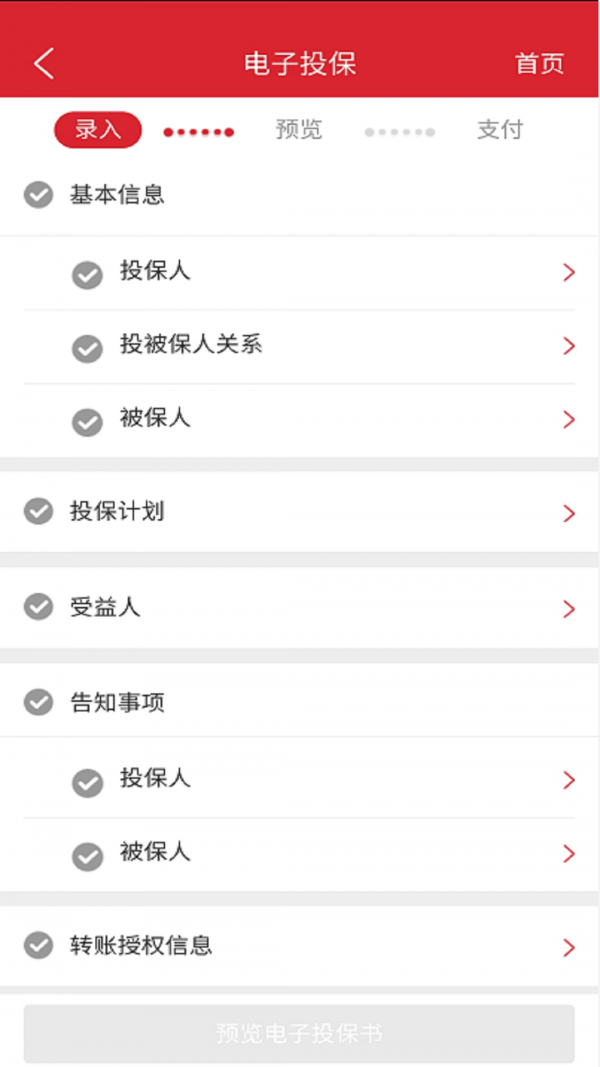Switch to the 预览 step
The height and width of the screenshot is (1067, 600).
(x=299, y=130)
